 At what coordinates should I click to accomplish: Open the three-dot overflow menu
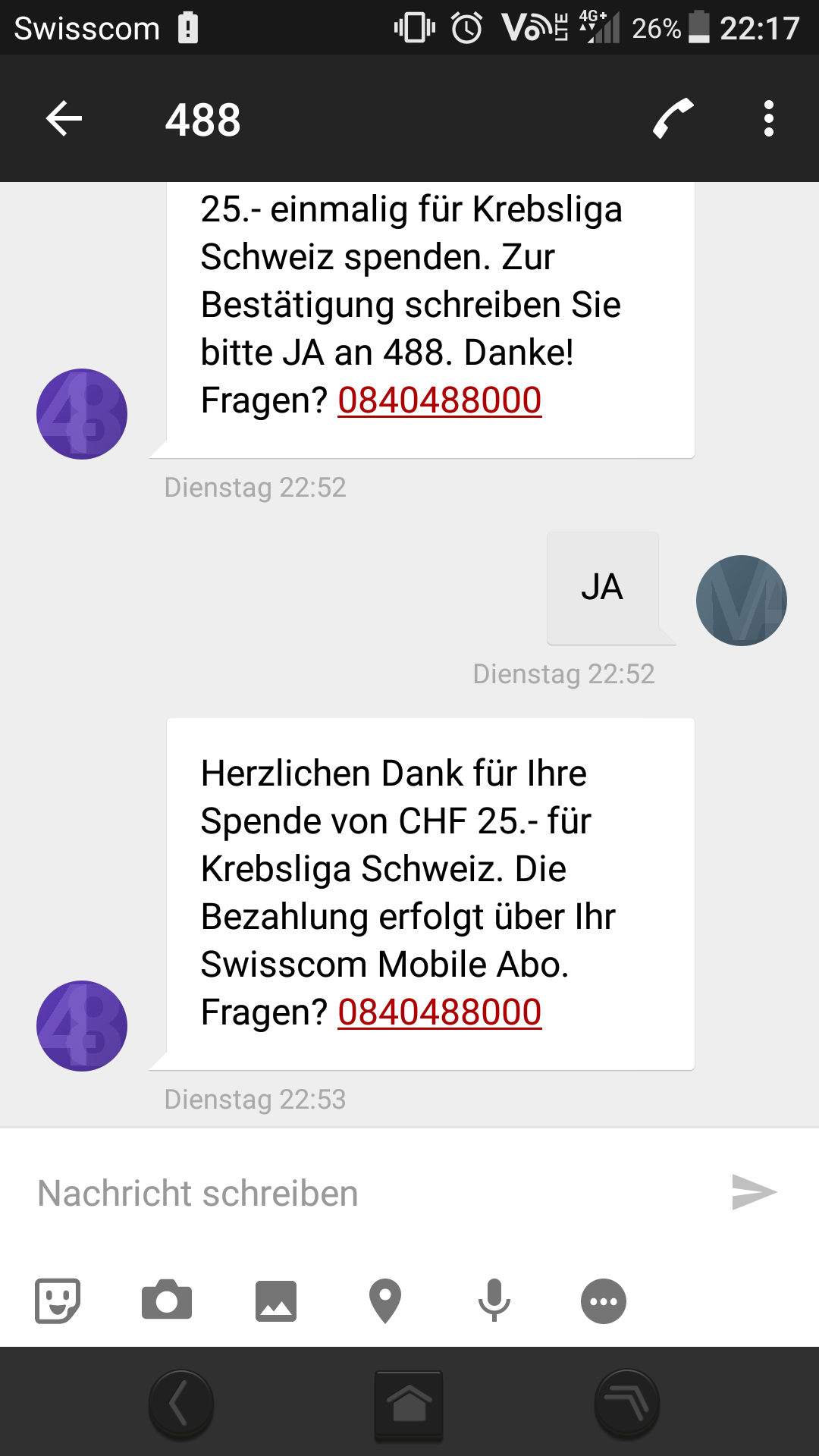[769, 119]
